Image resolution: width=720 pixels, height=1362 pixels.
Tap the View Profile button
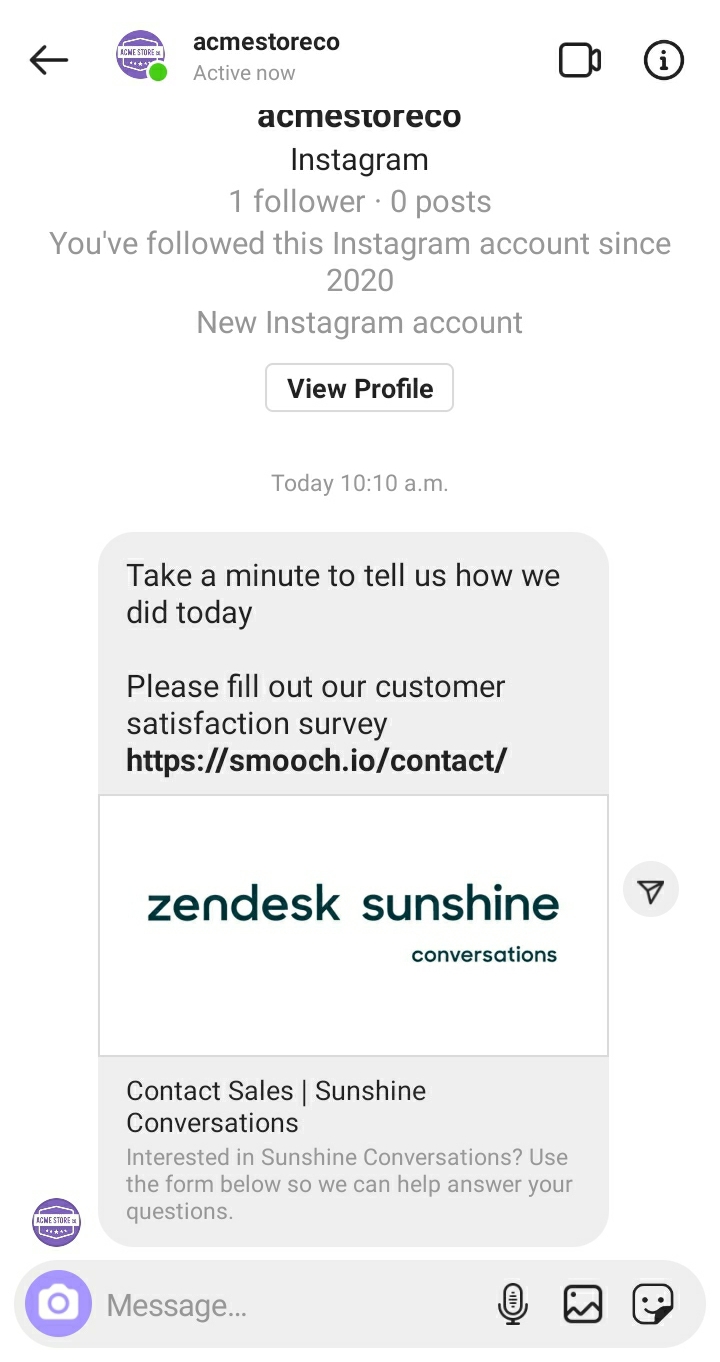tap(359, 388)
